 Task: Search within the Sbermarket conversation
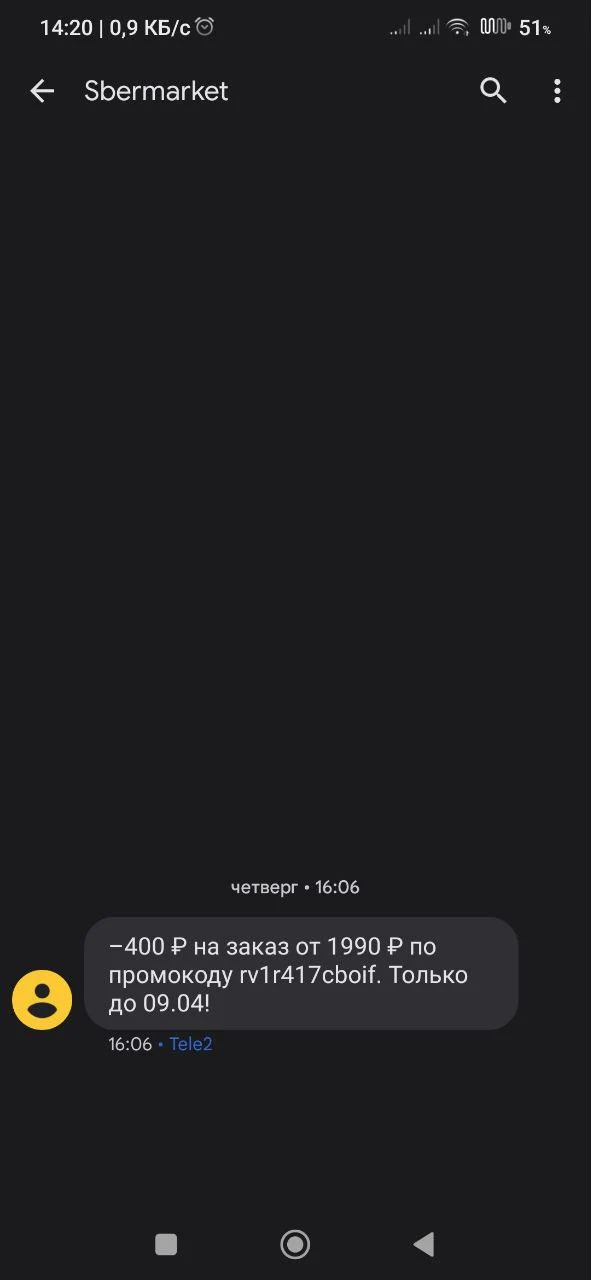coord(493,91)
